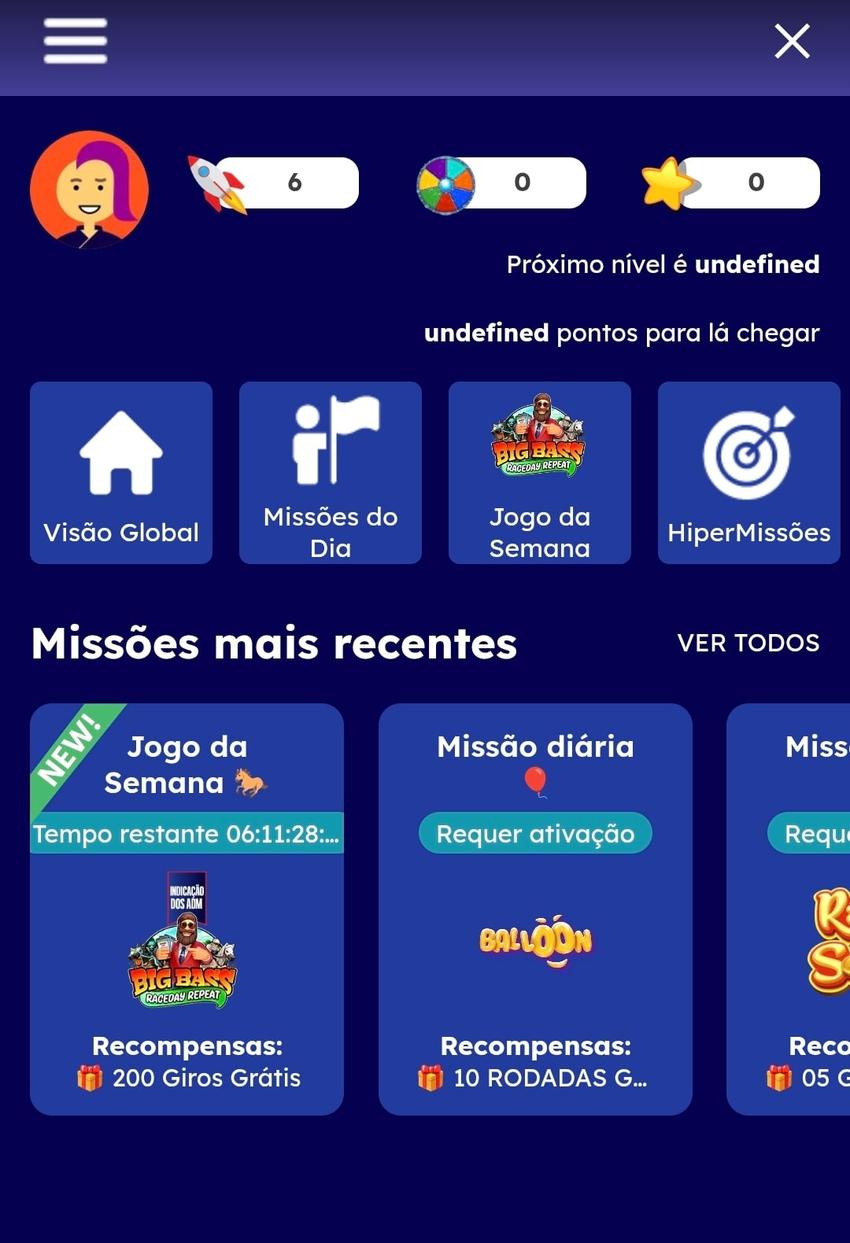The image size is (850, 1243).
Task: Click the Tempo restante countdown bar
Action: click(186, 833)
